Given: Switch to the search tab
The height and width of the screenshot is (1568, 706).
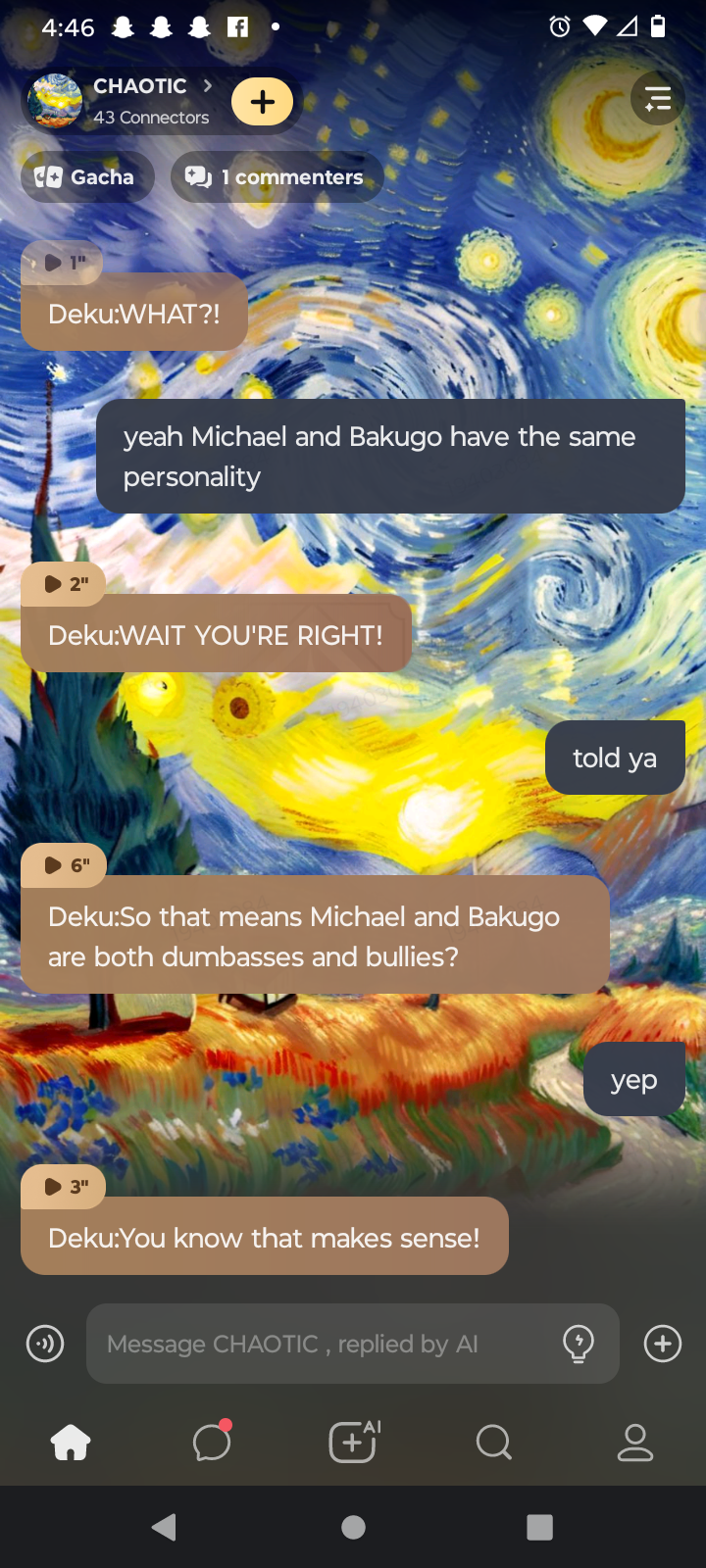Looking at the screenshot, I should point(493,1443).
